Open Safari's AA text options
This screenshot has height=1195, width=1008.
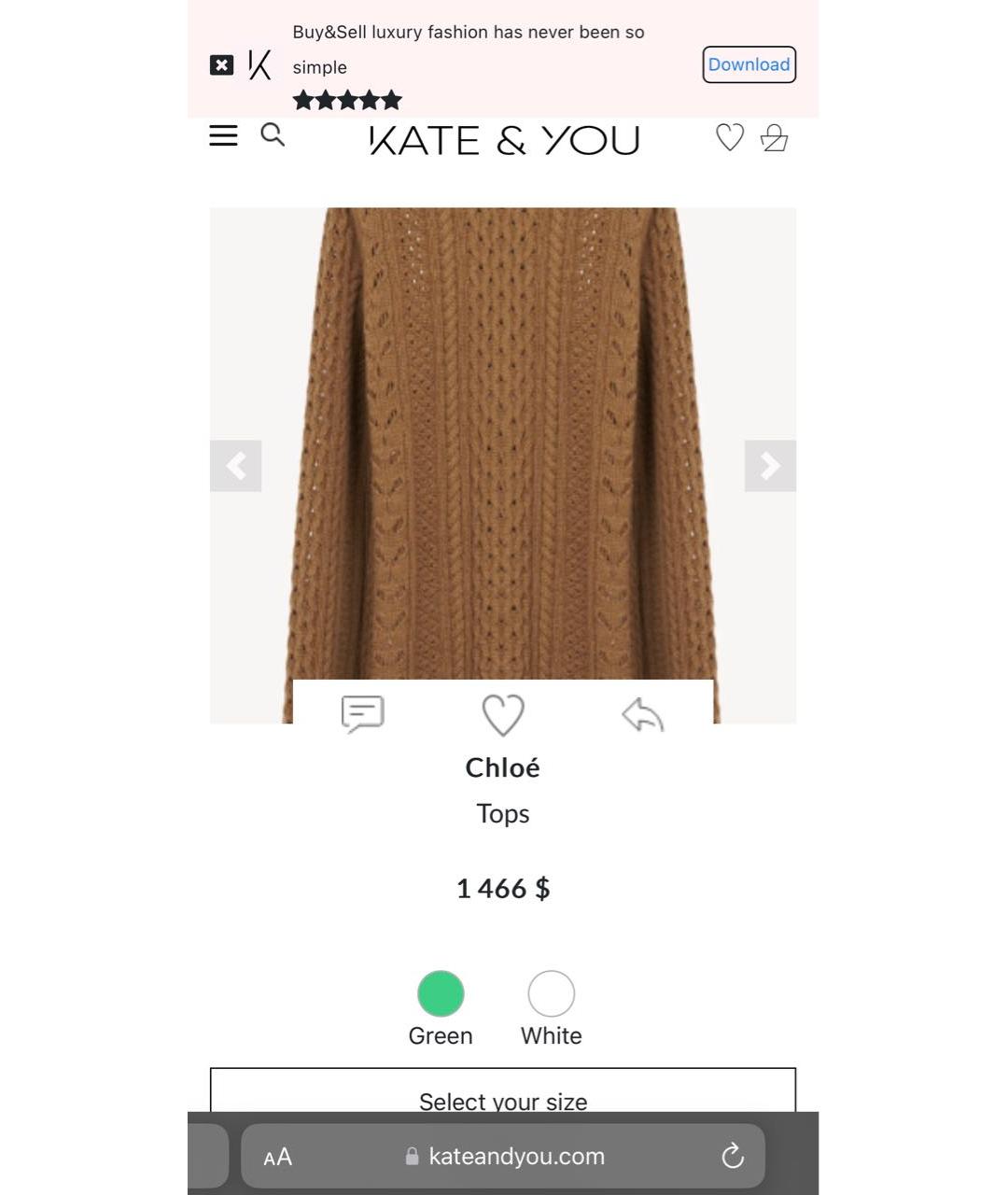click(278, 1157)
